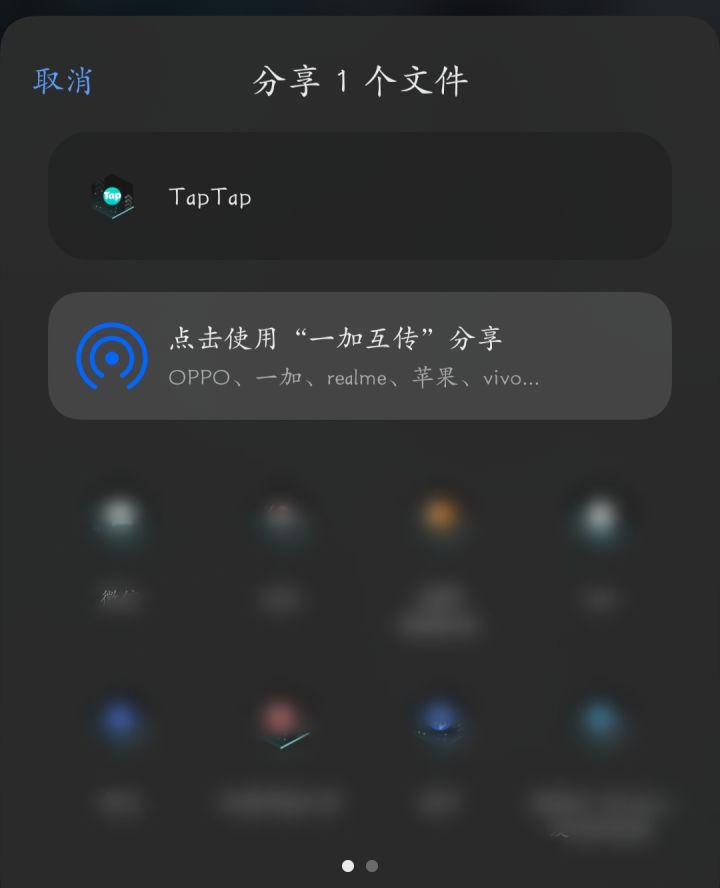Tap the TapTap label text
This screenshot has width=720, height=888.
(x=210, y=196)
